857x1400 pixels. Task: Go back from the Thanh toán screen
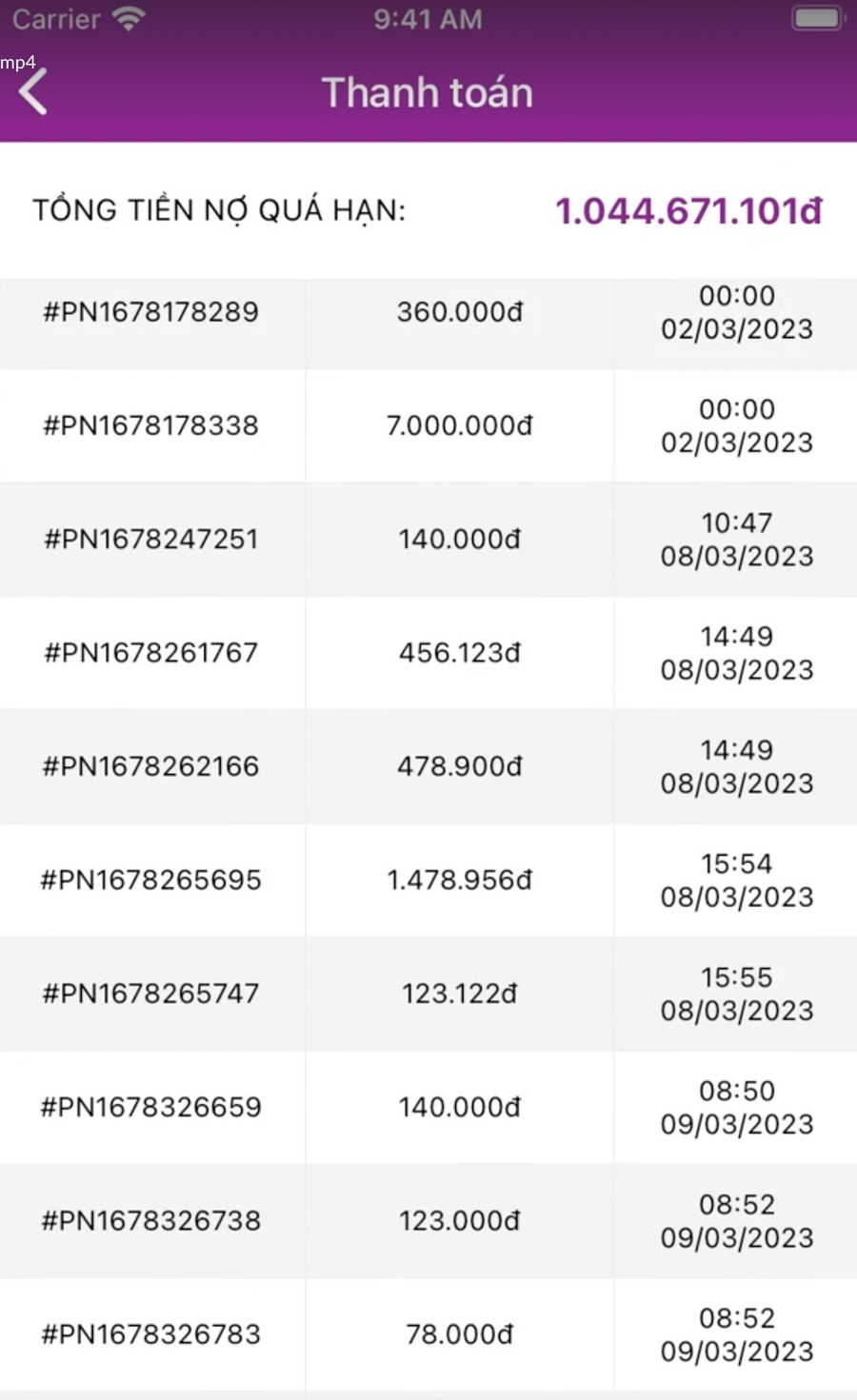pyautogui.click(x=33, y=93)
